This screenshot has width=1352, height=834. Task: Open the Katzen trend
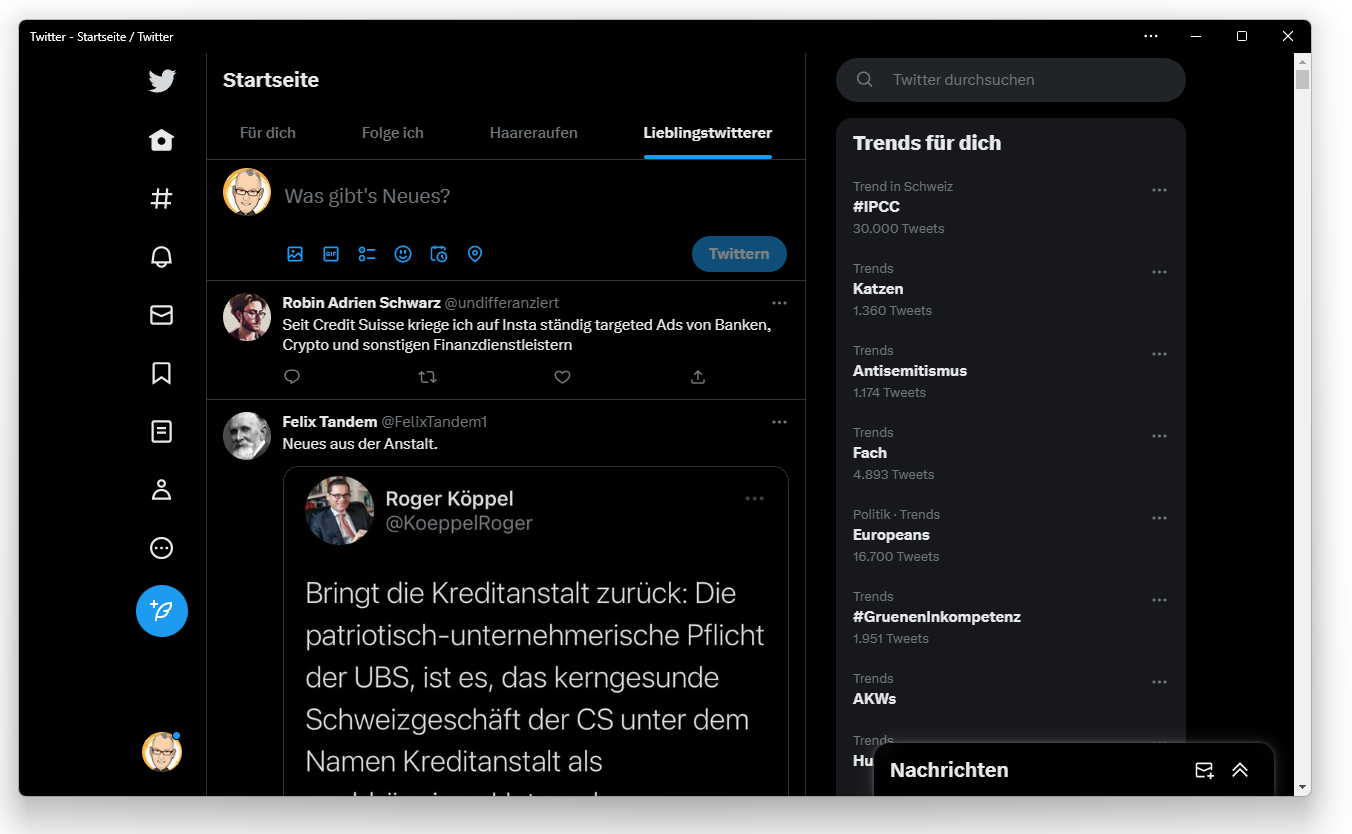pyautogui.click(x=878, y=289)
